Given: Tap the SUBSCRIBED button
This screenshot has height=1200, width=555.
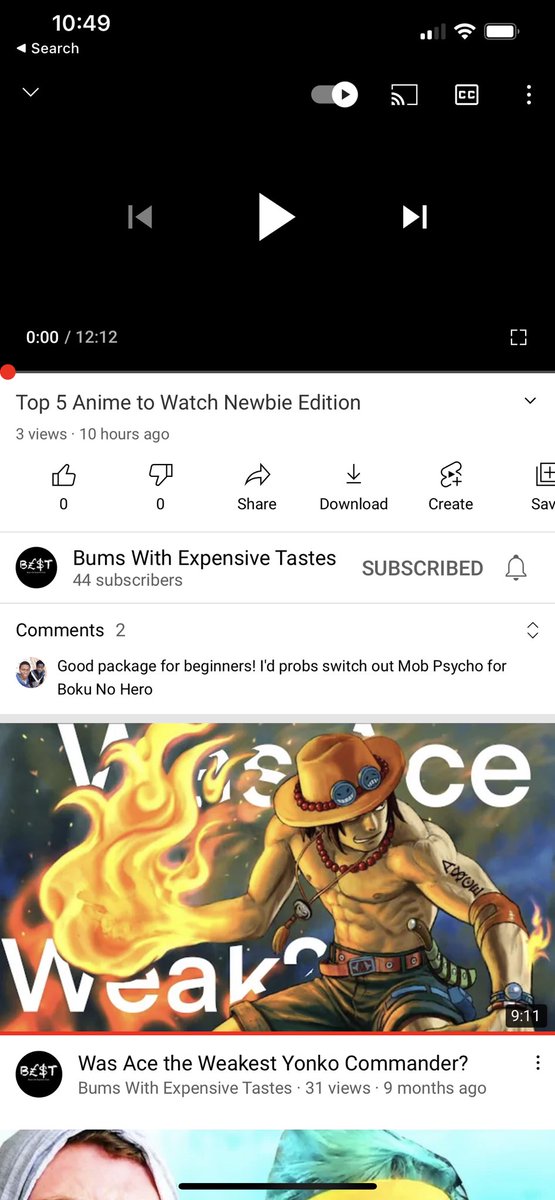Looking at the screenshot, I should point(422,568).
